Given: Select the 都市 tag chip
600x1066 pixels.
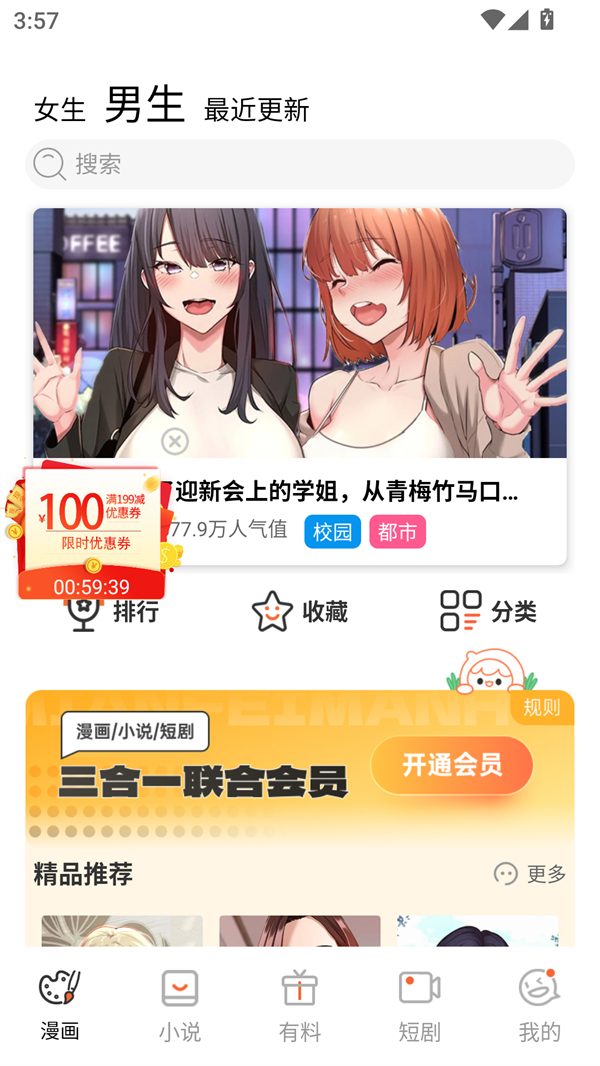Looking at the screenshot, I should [x=397, y=532].
